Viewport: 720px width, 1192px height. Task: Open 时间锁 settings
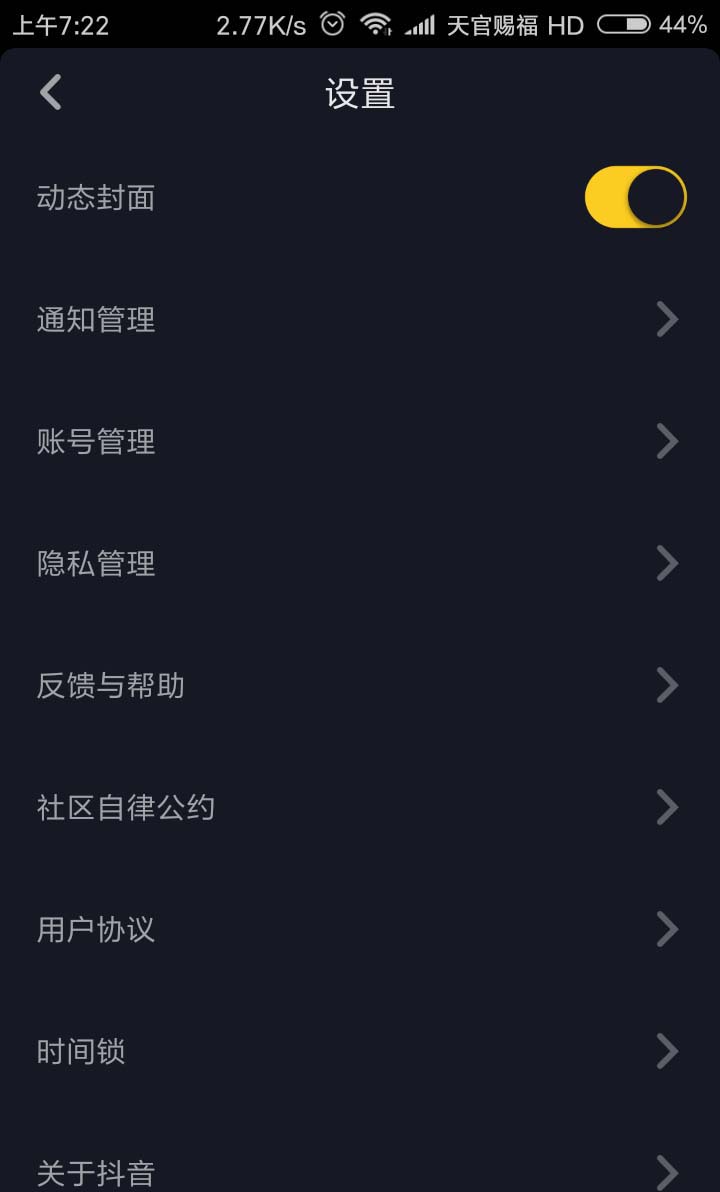pos(360,1052)
